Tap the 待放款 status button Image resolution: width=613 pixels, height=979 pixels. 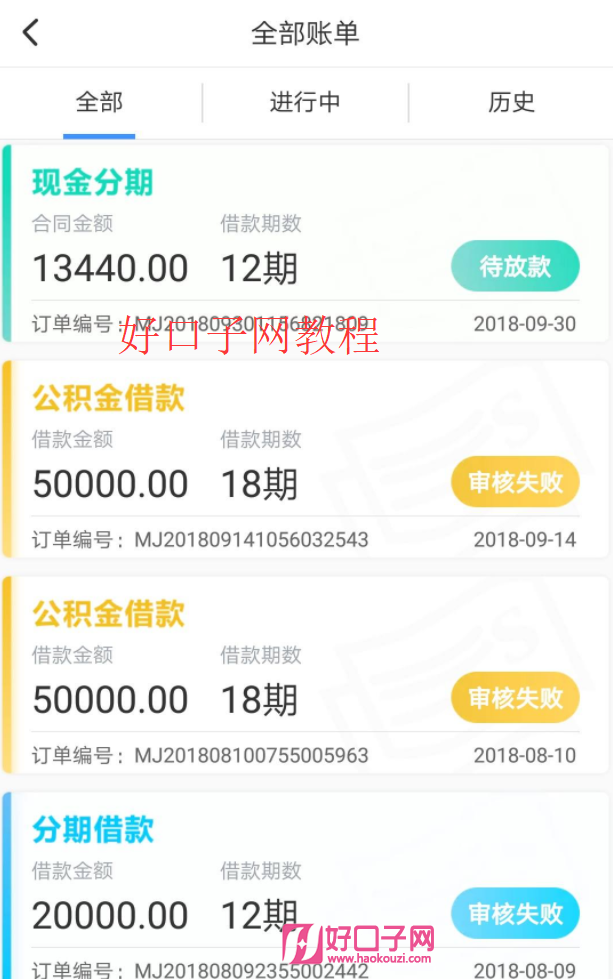click(x=515, y=267)
